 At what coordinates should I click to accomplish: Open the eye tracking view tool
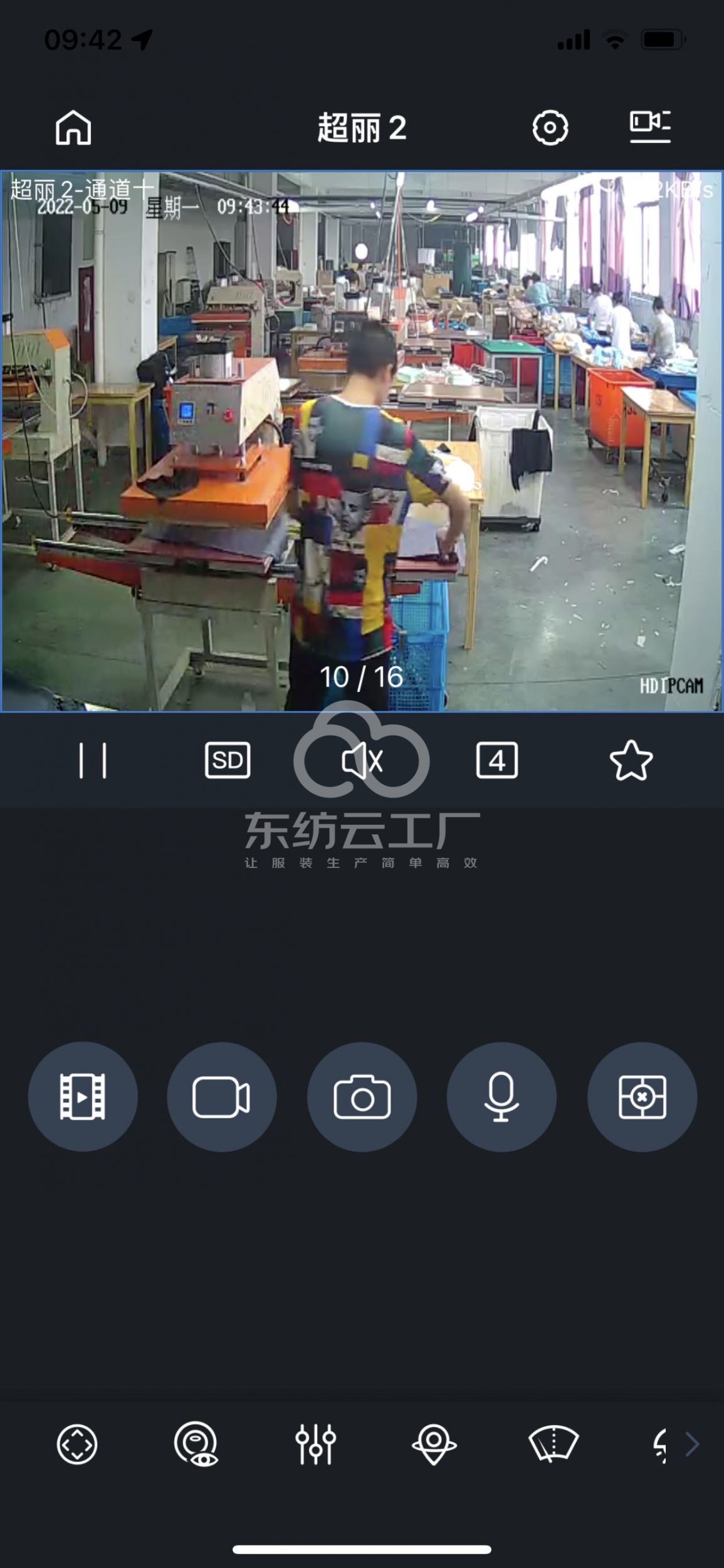point(196,1444)
